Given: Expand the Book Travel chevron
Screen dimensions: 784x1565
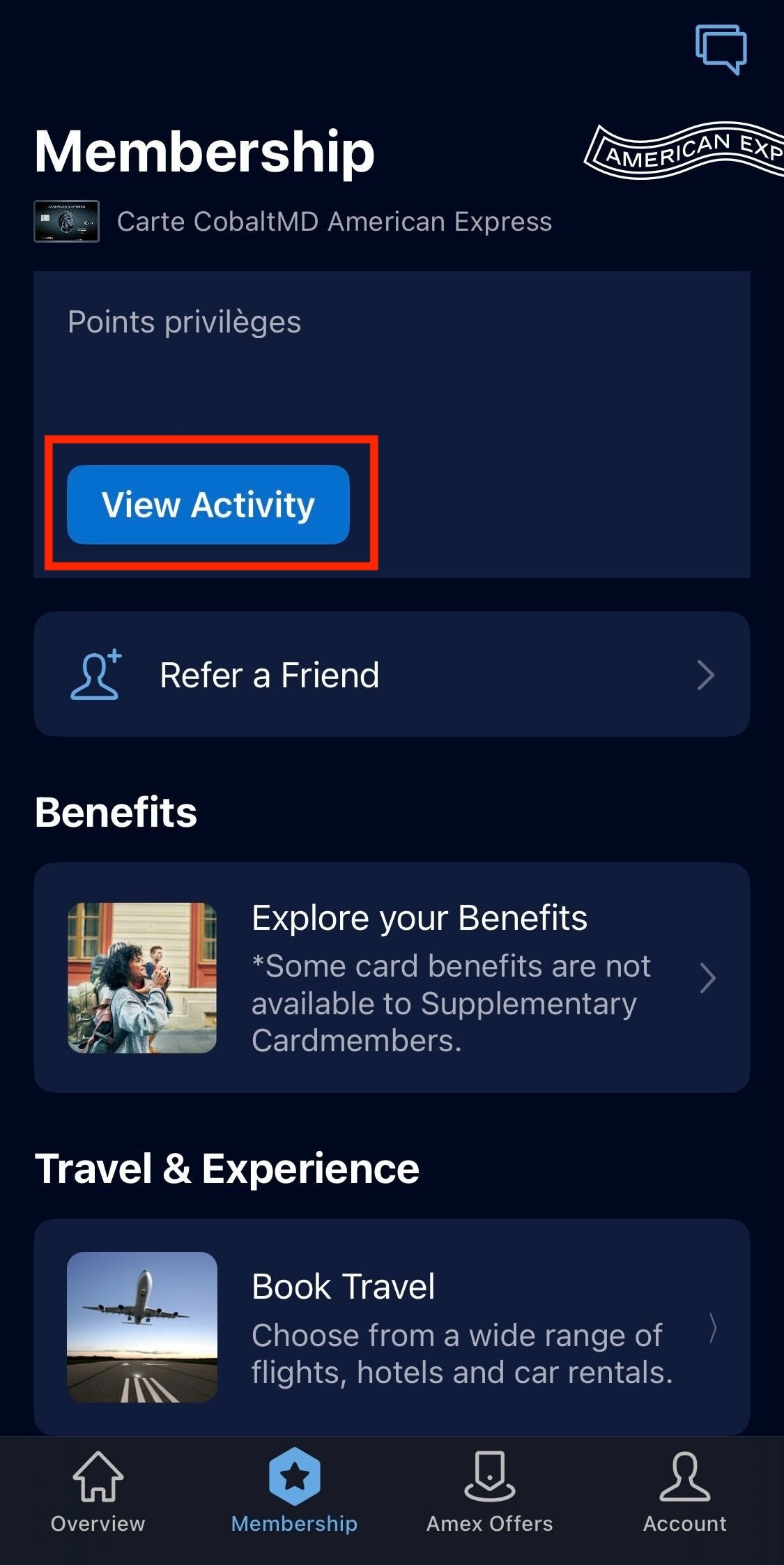Looking at the screenshot, I should click(714, 1328).
